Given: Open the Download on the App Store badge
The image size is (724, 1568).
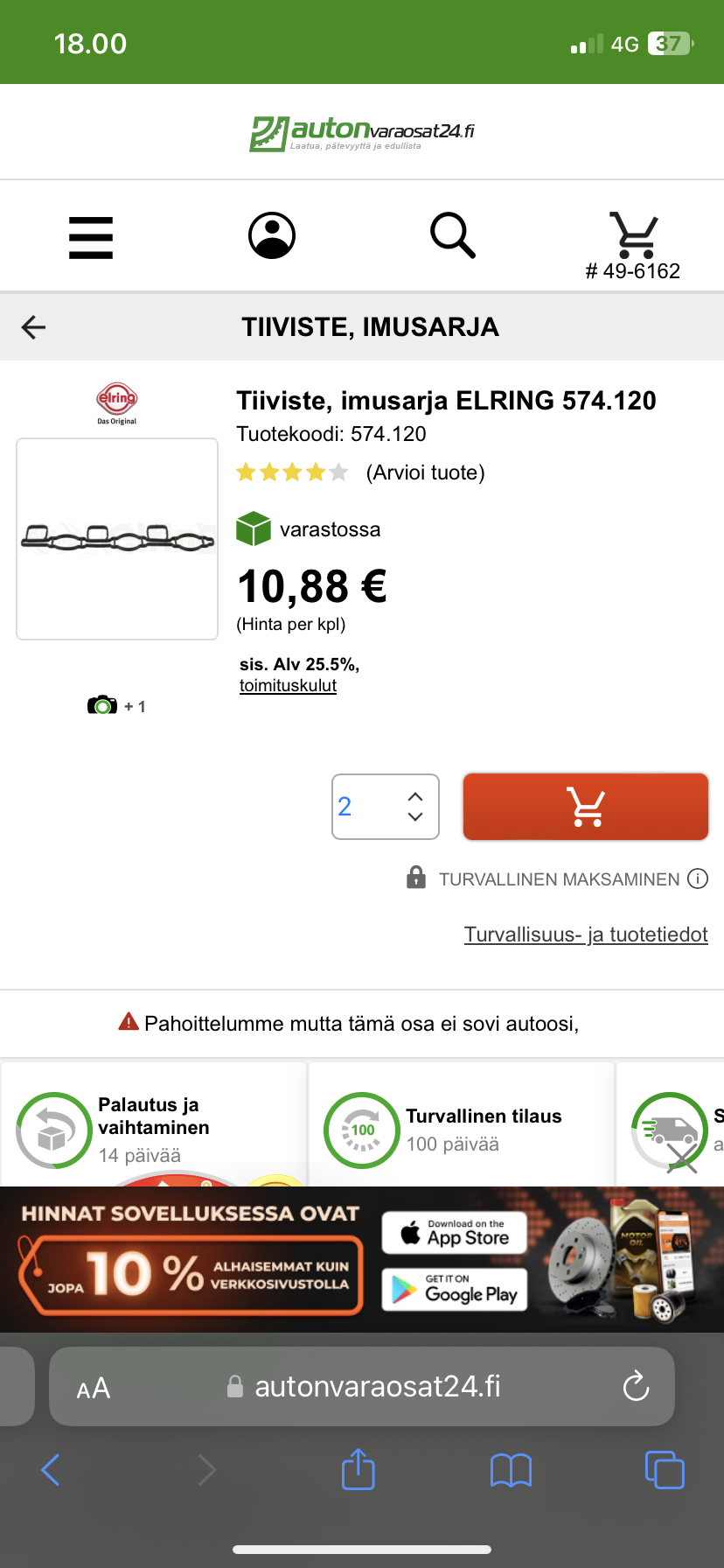Looking at the screenshot, I should pos(454,1233).
